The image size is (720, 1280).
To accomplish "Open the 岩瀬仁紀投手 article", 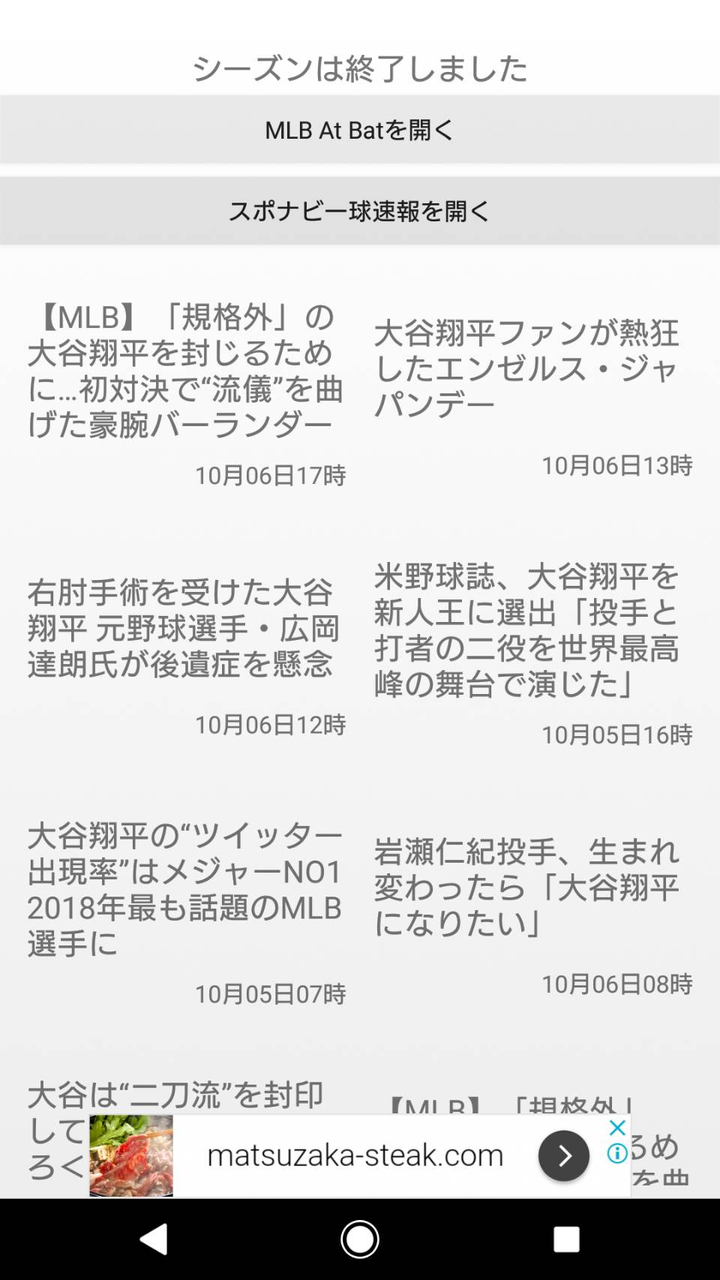I will pos(527,888).
